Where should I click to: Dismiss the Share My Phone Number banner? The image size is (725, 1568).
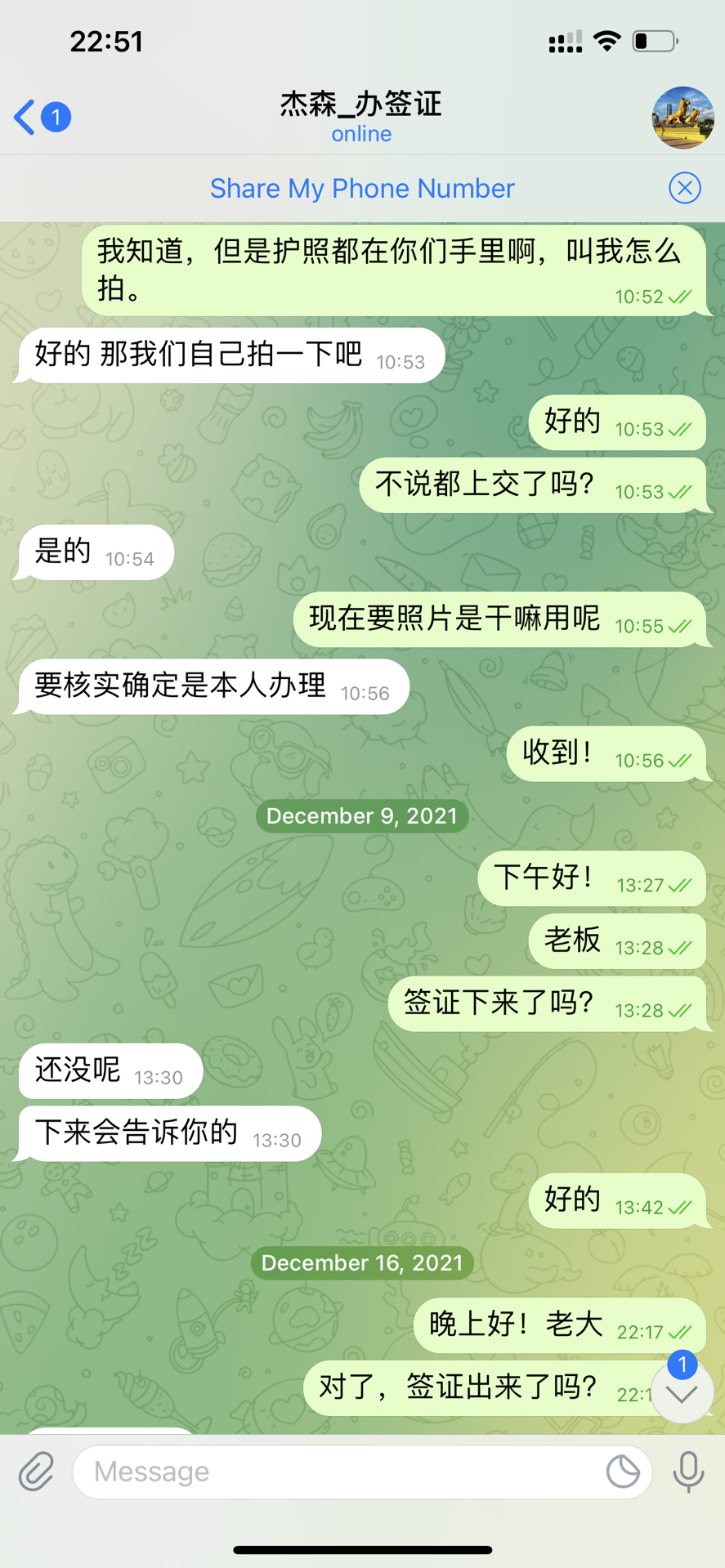[684, 189]
